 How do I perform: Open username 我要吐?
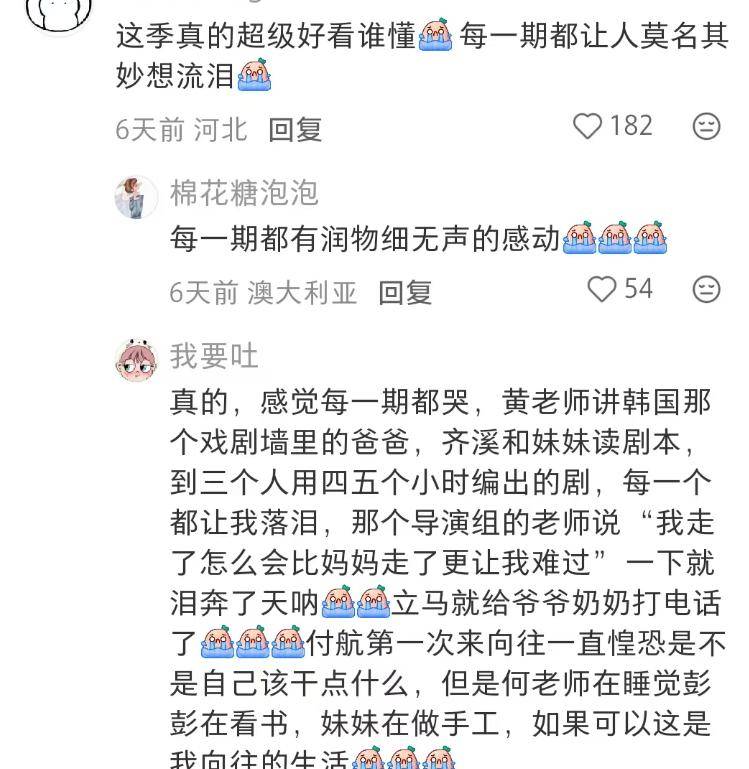click(214, 356)
